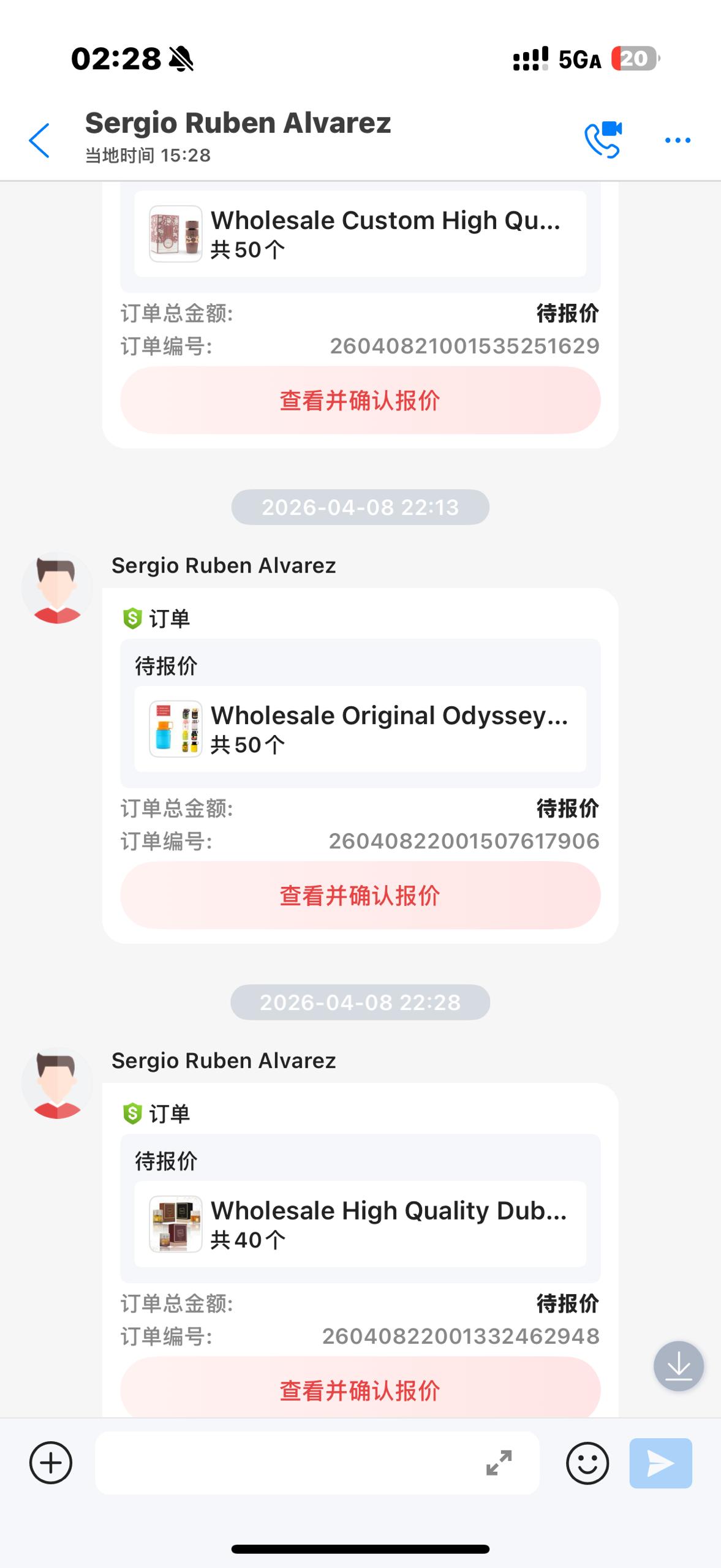Confirm quote for order 26040822001332462948
This screenshot has width=721, height=1568.
point(360,1389)
